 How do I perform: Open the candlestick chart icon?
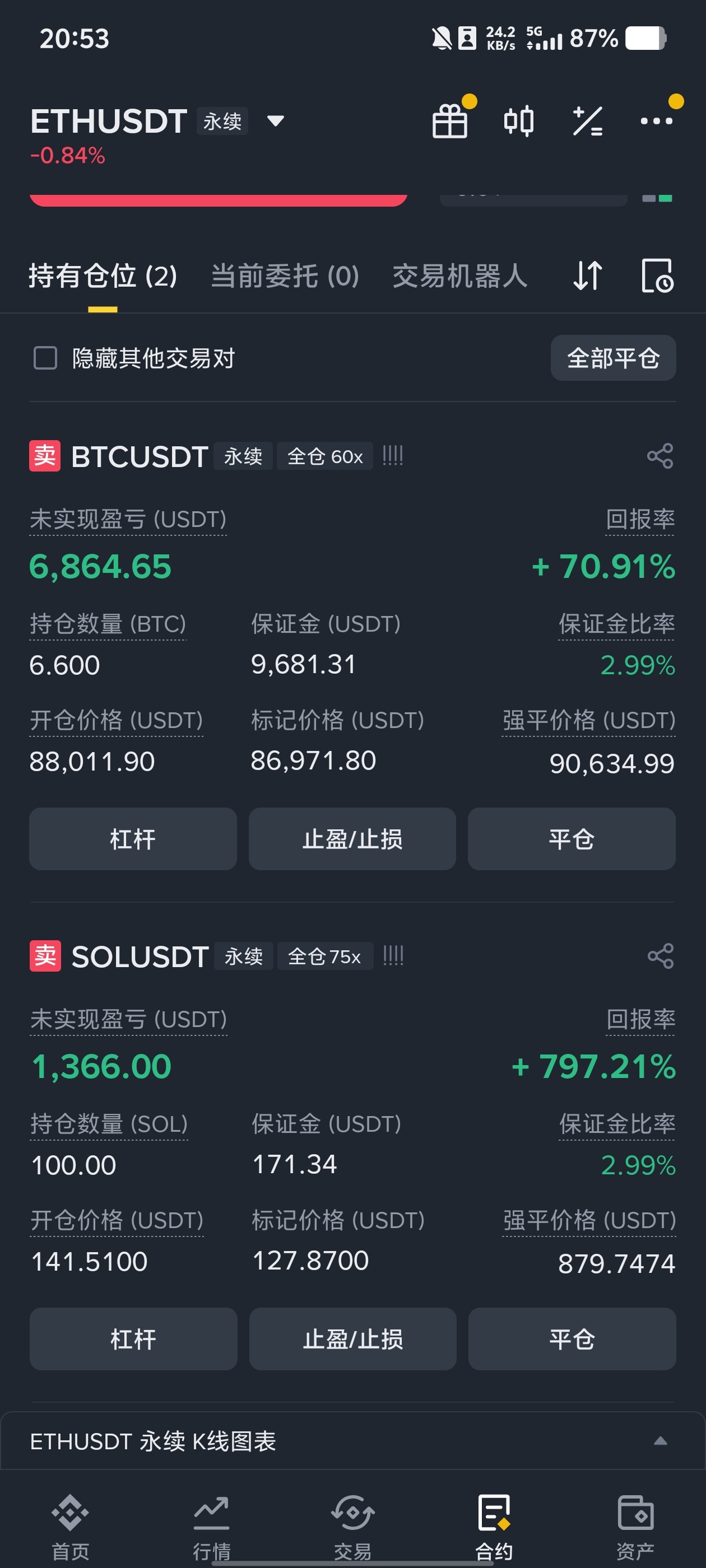[518, 120]
